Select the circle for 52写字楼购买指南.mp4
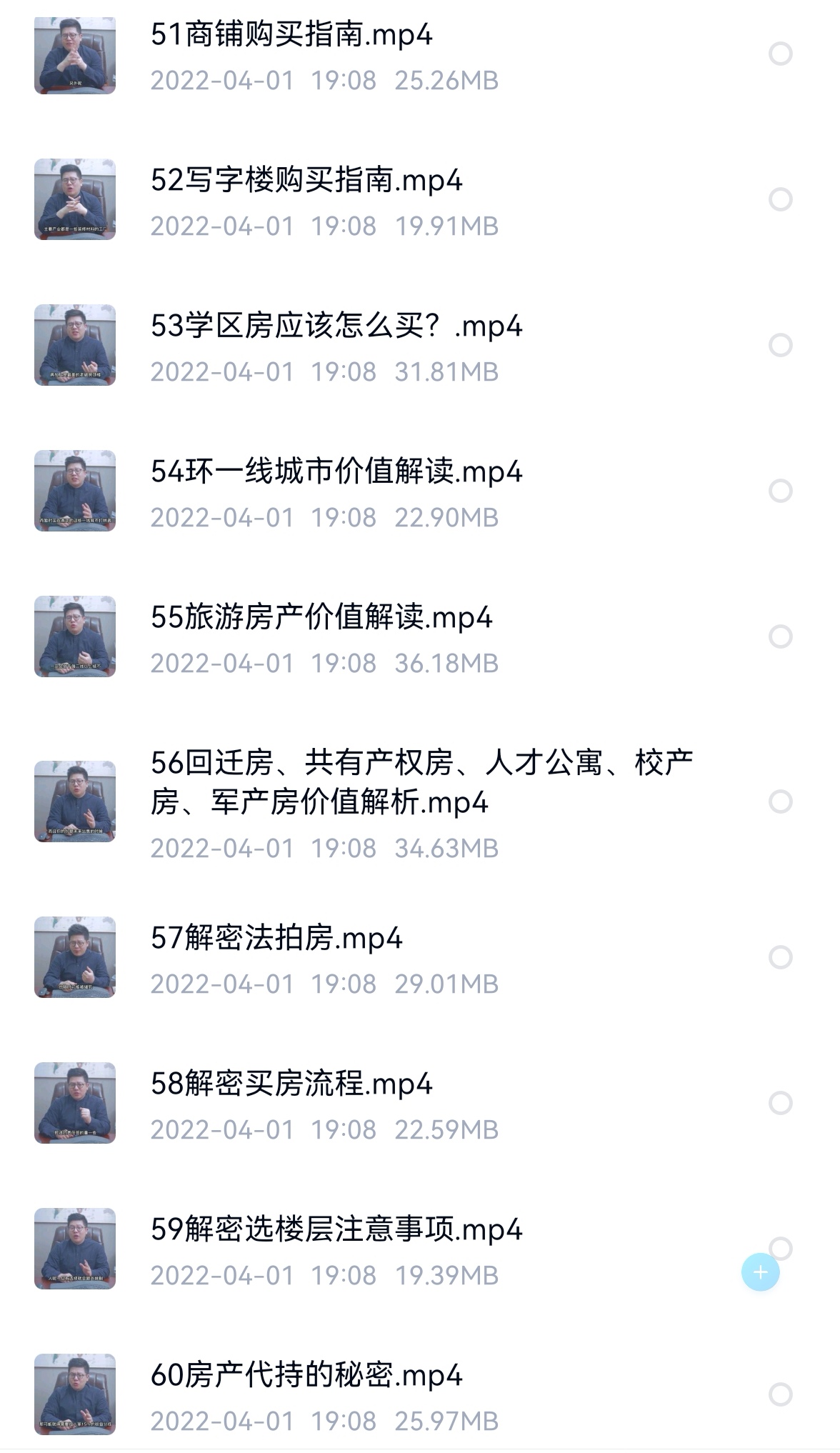Viewport: 840px width, 1453px height. 780,199
